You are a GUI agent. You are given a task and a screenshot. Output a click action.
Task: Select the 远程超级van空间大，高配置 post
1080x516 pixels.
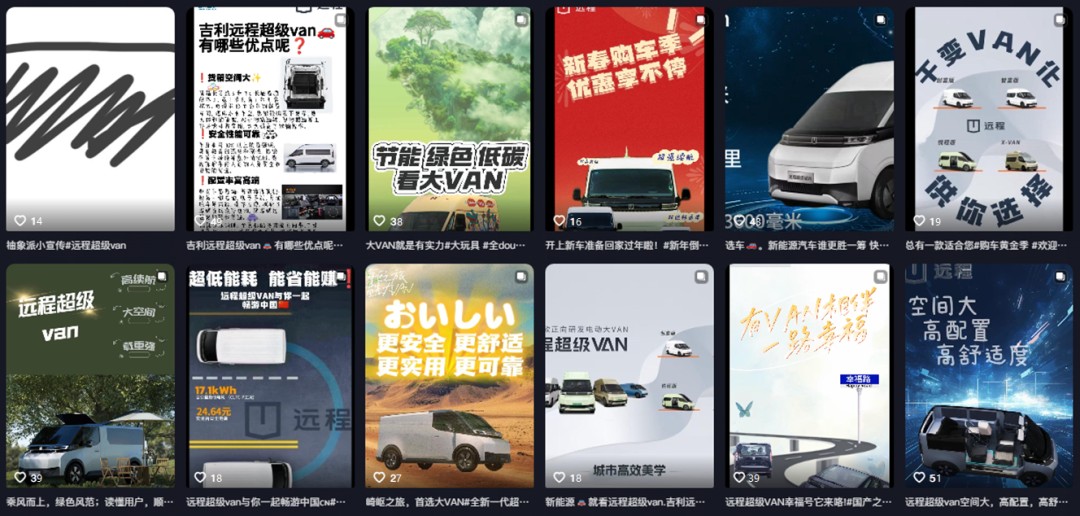(990, 375)
